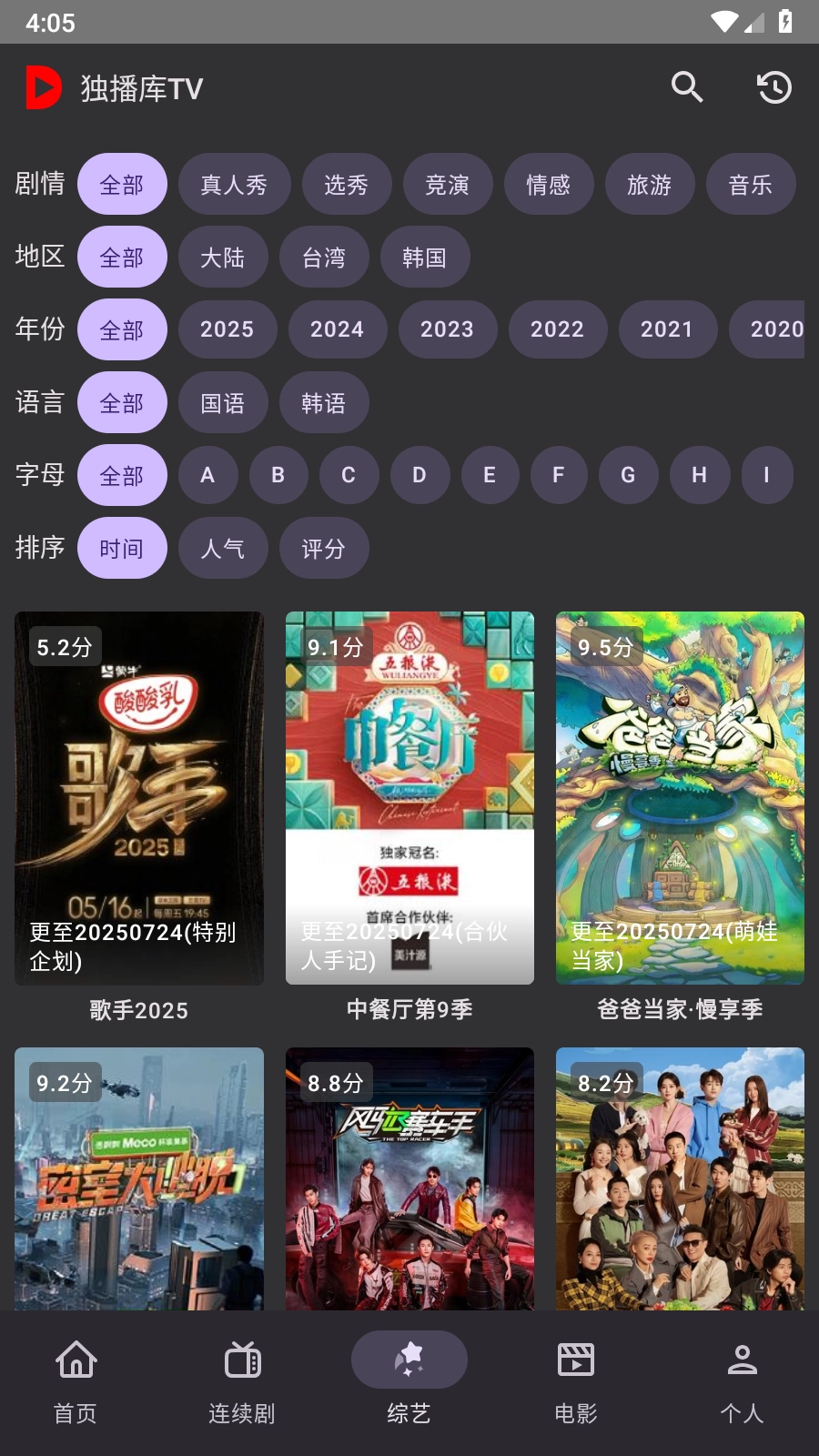Filter region to 韩国

pos(424,258)
